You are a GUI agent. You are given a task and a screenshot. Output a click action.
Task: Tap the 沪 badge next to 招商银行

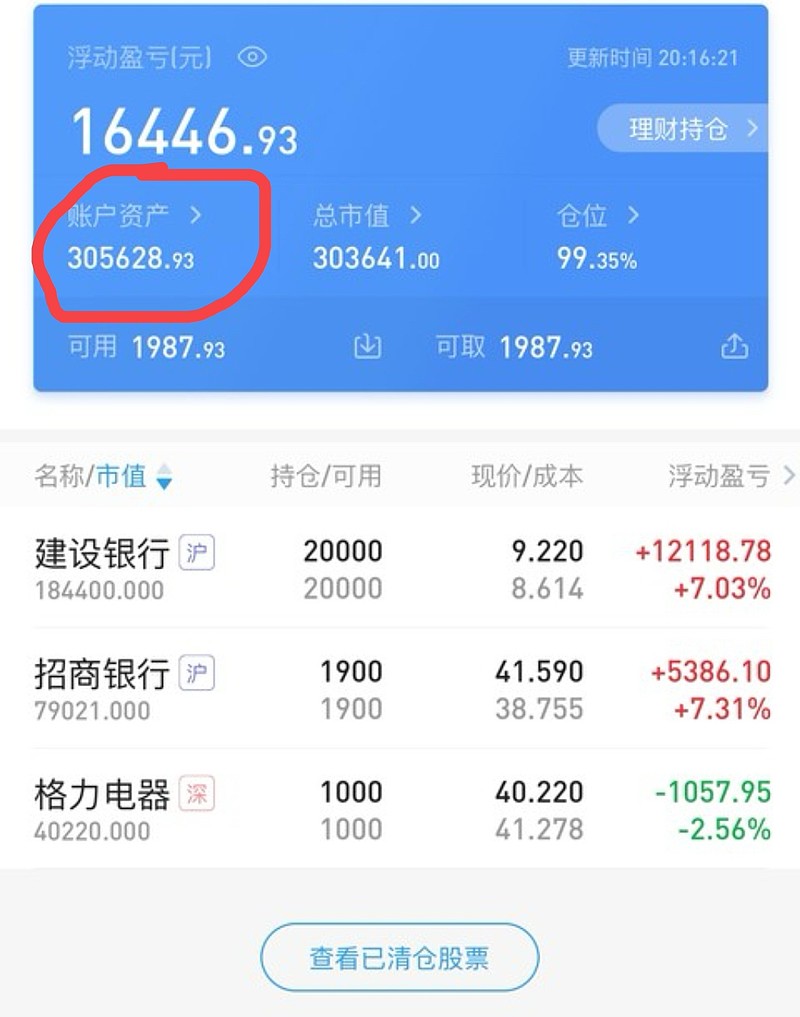(196, 673)
